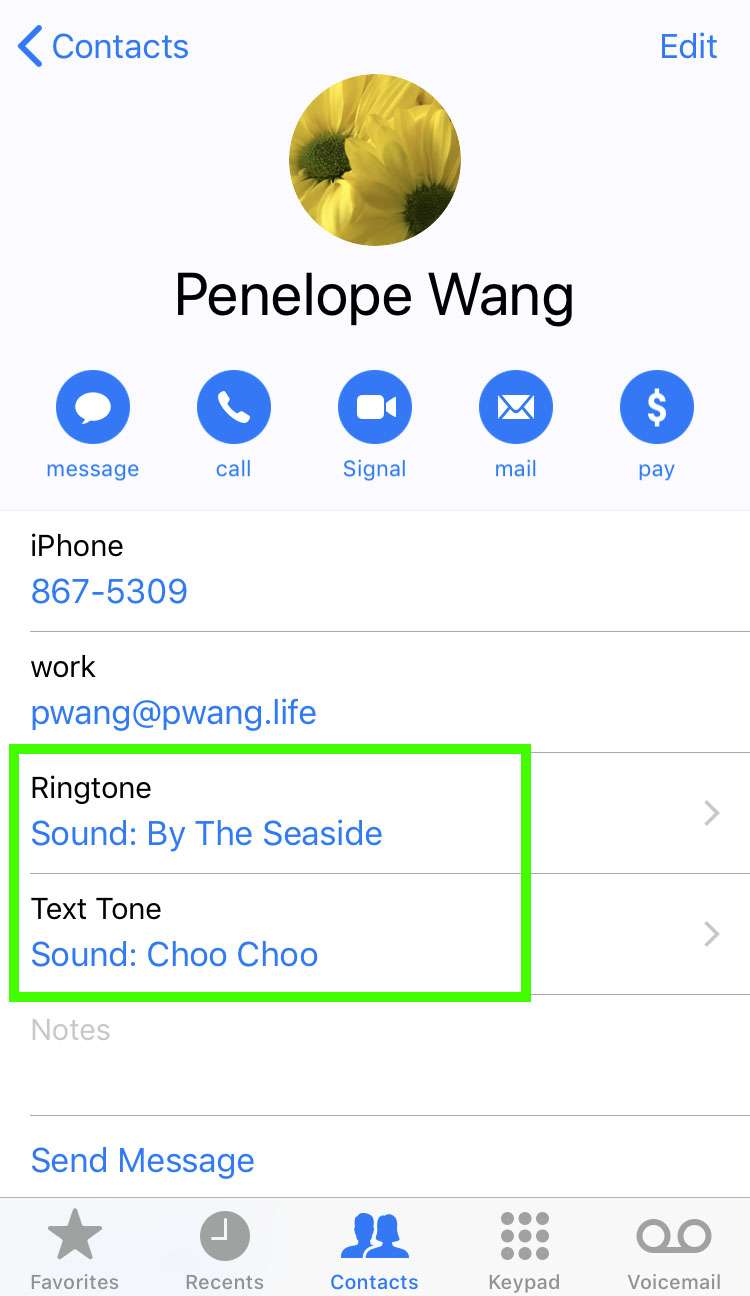Dial iPhone number 867-5309
This screenshot has width=750, height=1296.
[110, 591]
